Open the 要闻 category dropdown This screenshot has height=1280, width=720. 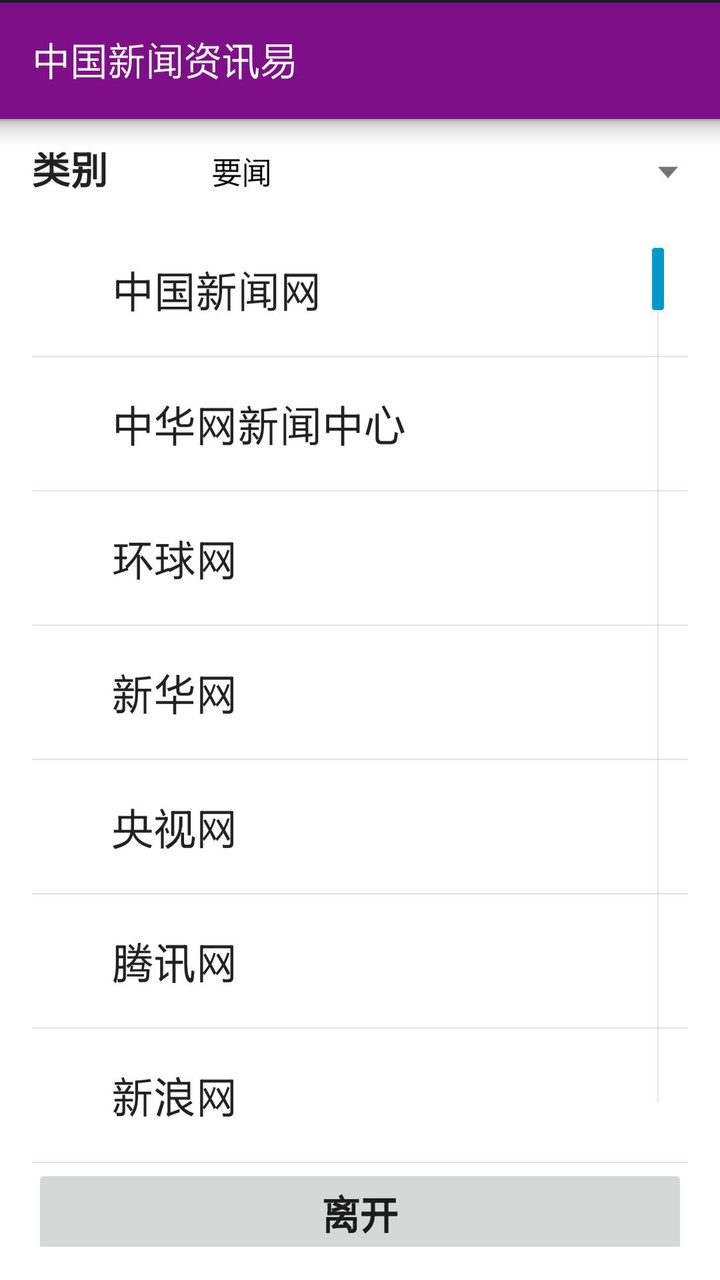(x=240, y=172)
